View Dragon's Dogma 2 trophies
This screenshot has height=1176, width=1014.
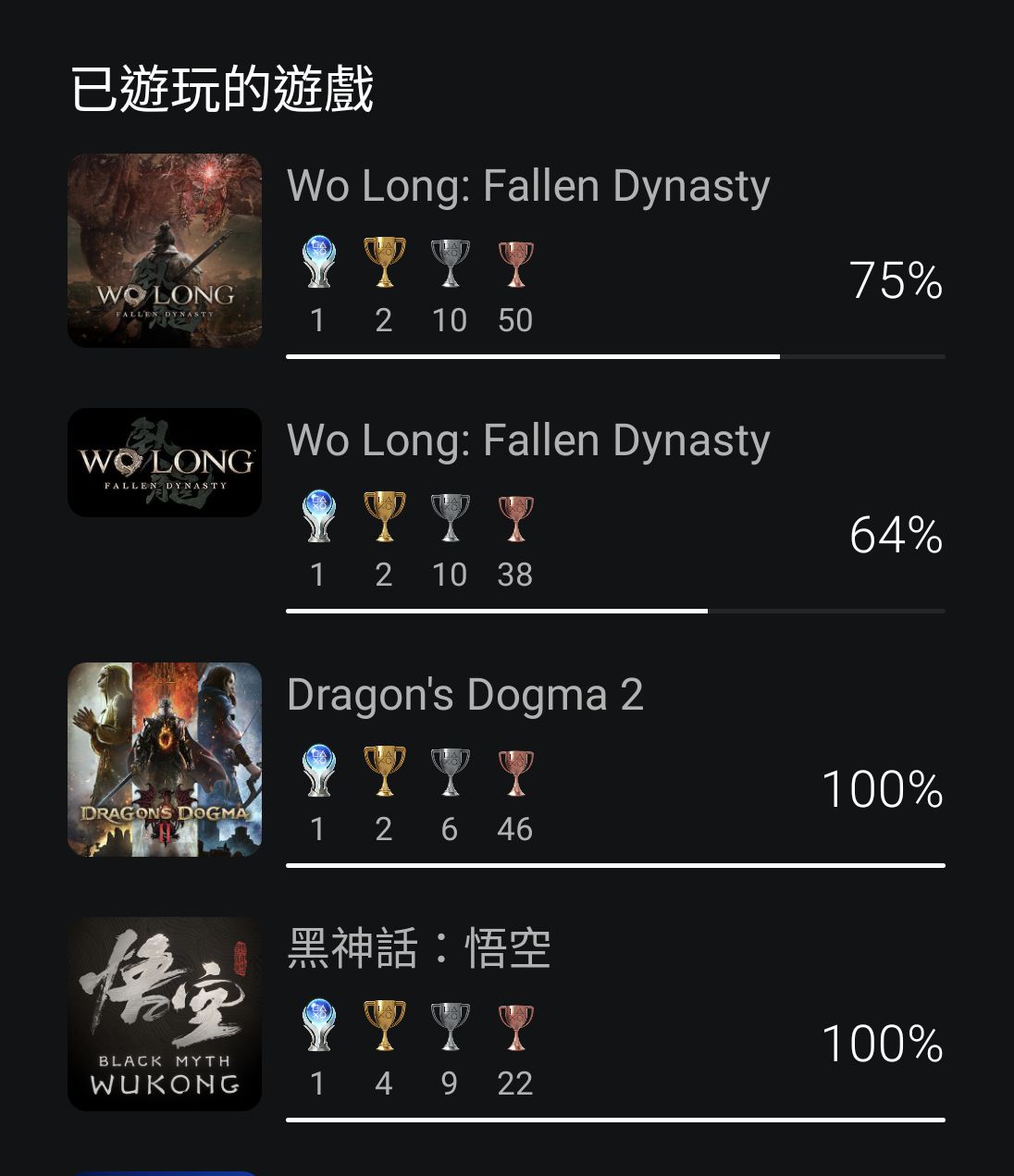464,696
